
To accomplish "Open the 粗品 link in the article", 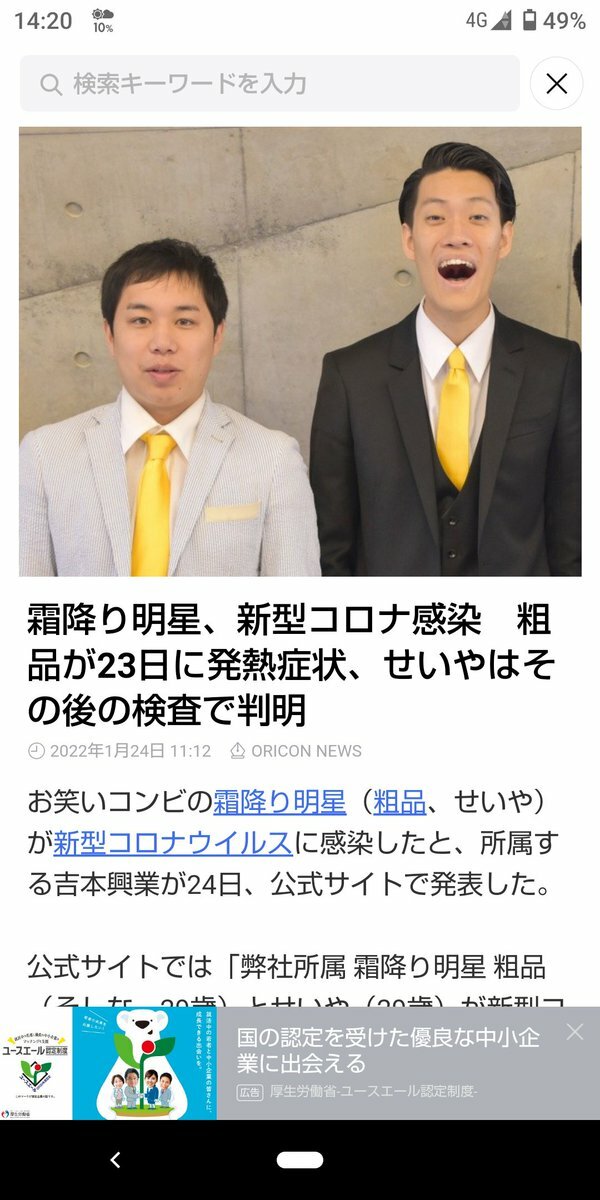I will coord(399,802).
